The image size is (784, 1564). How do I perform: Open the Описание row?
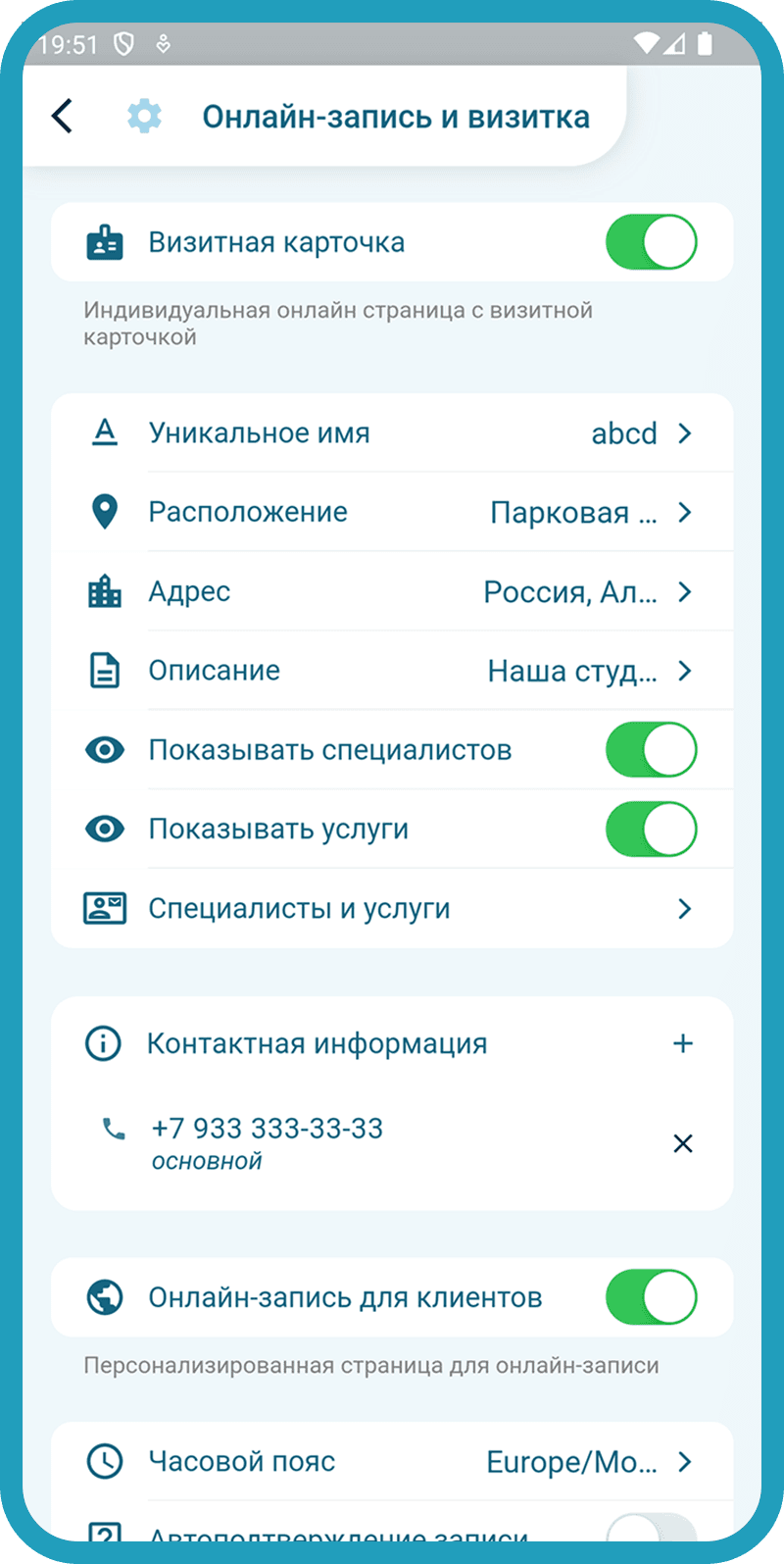pyautogui.click(x=392, y=671)
